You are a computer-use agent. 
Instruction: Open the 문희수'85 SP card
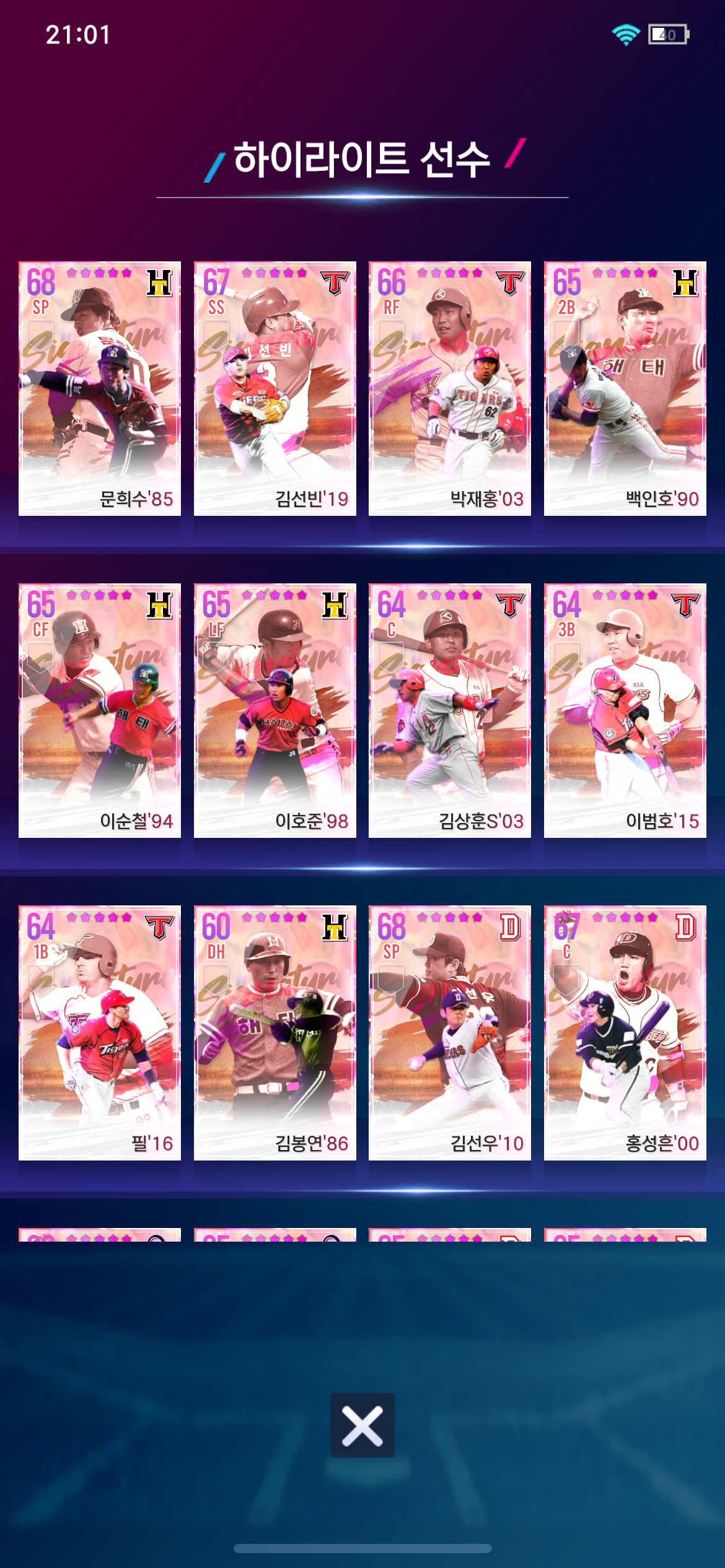click(x=100, y=388)
